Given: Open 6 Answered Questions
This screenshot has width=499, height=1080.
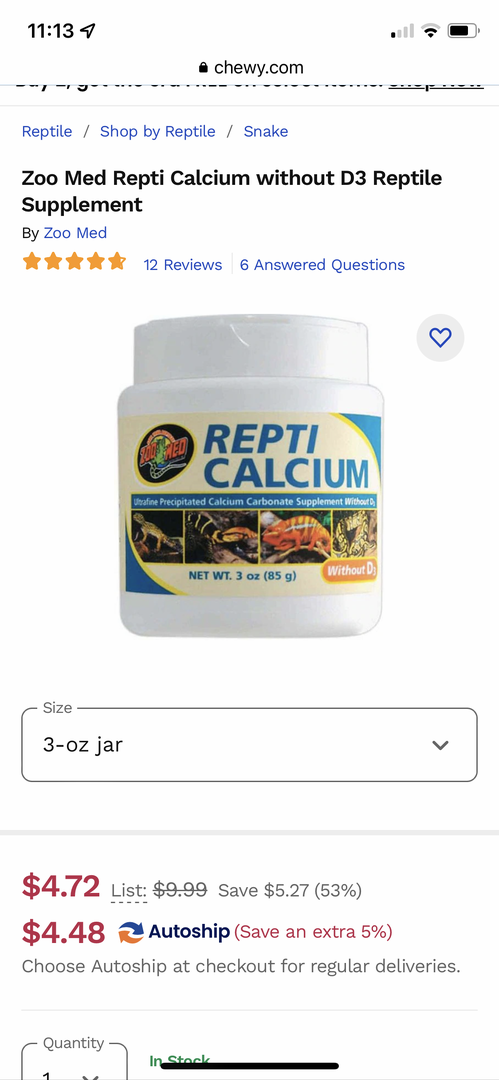Looking at the screenshot, I should point(323,265).
